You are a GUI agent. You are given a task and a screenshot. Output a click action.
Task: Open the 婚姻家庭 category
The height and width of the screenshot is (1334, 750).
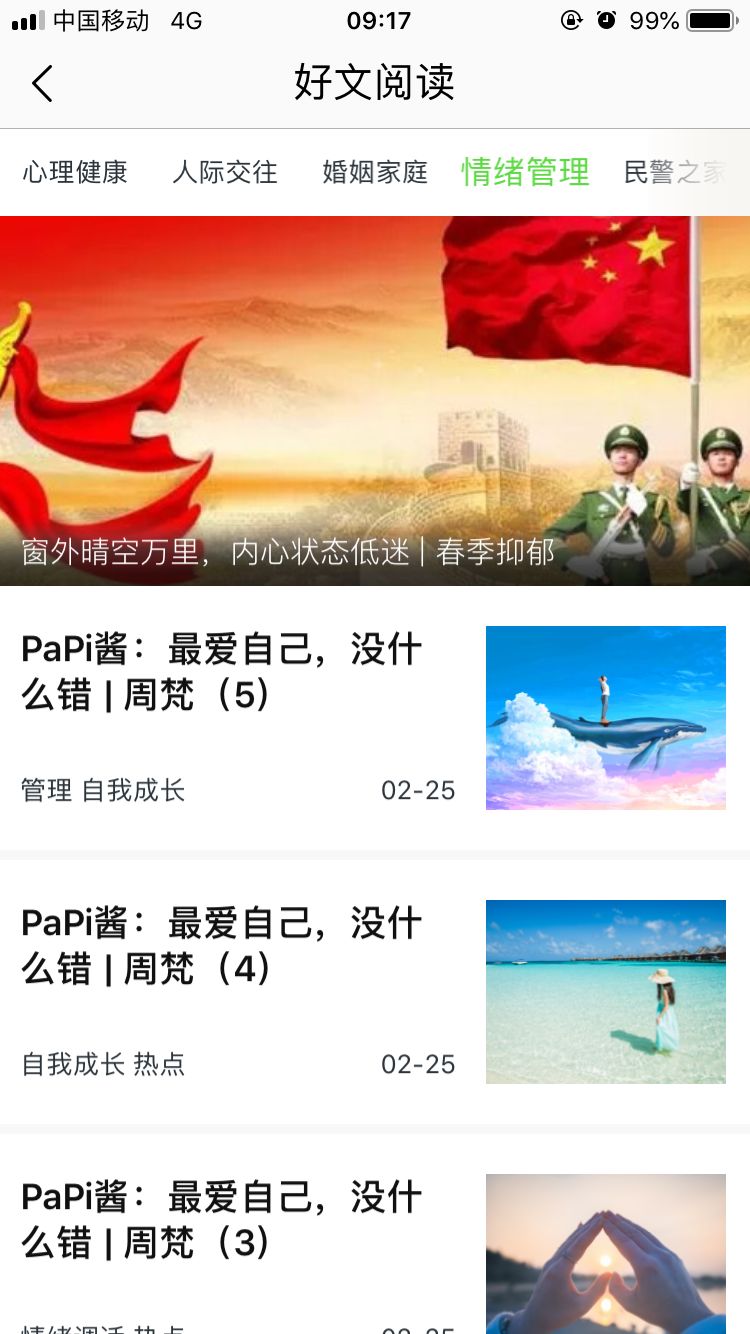375,172
